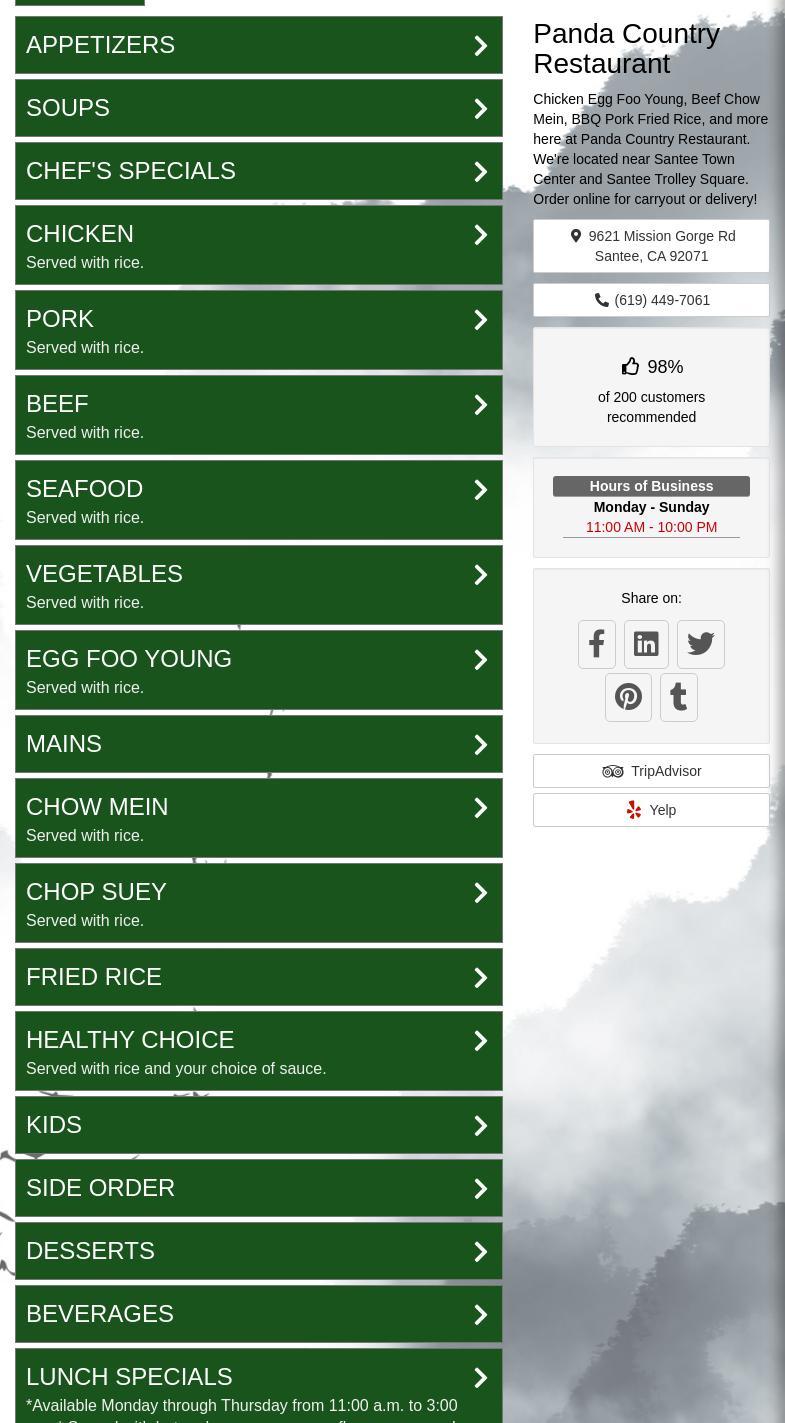
Task: Open the Egg Foo Young category
Action: pos(258,670)
